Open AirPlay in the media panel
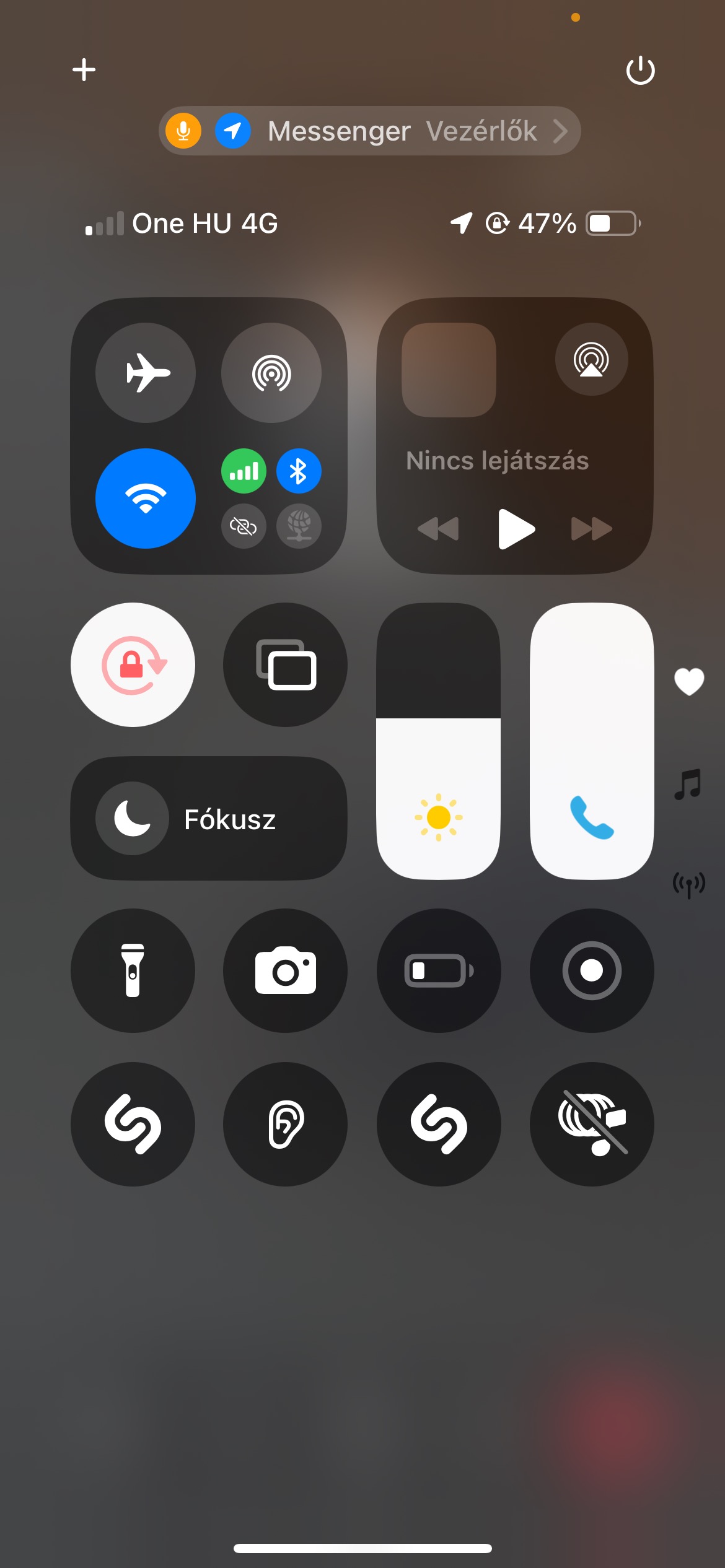Image resolution: width=725 pixels, height=1568 pixels. [591, 359]
